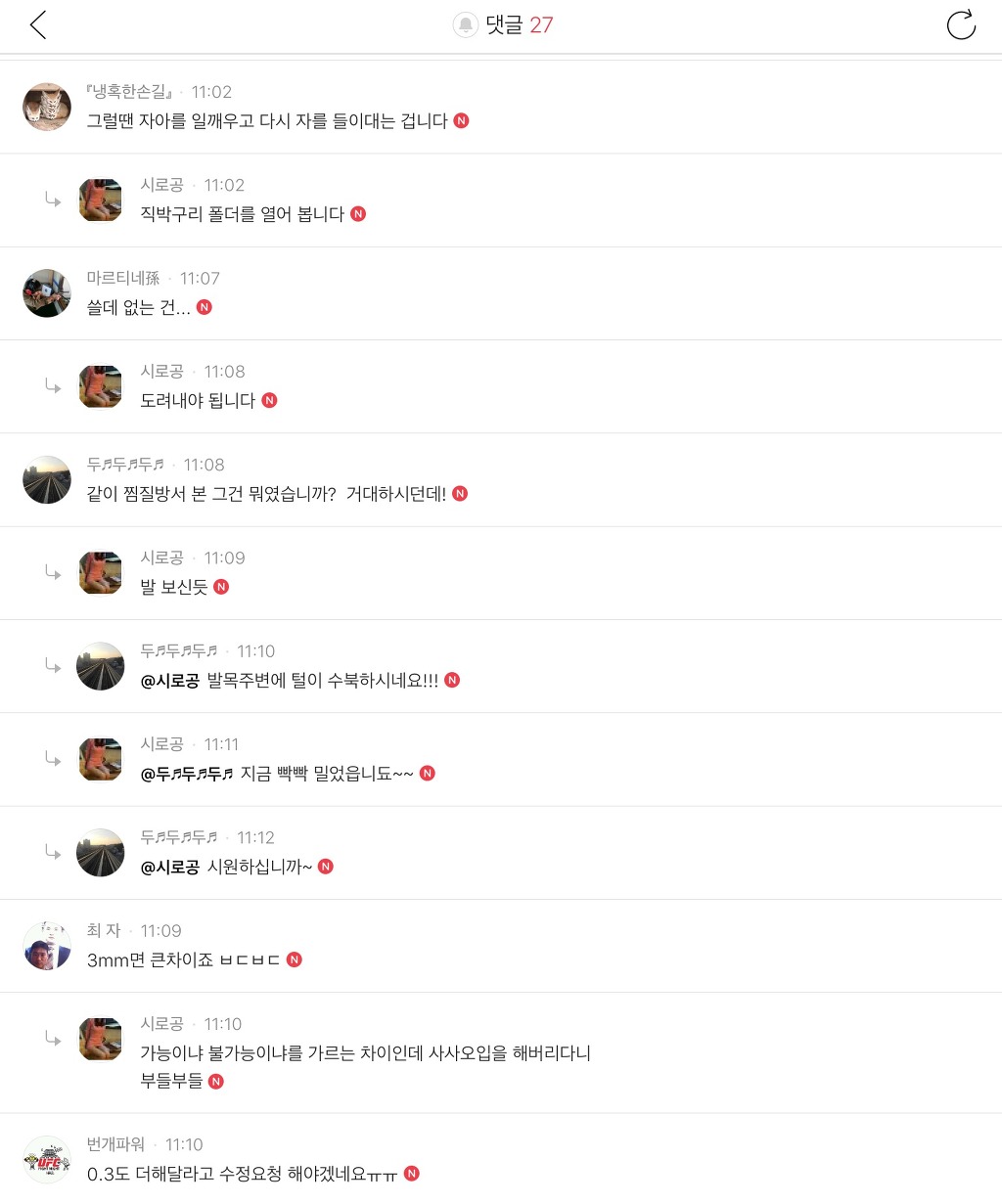The width and height of the screenshot is (1002, 1204).
Task: Toggle the comment notification bell
Action: pyautogui.click(x=465, y=25)
